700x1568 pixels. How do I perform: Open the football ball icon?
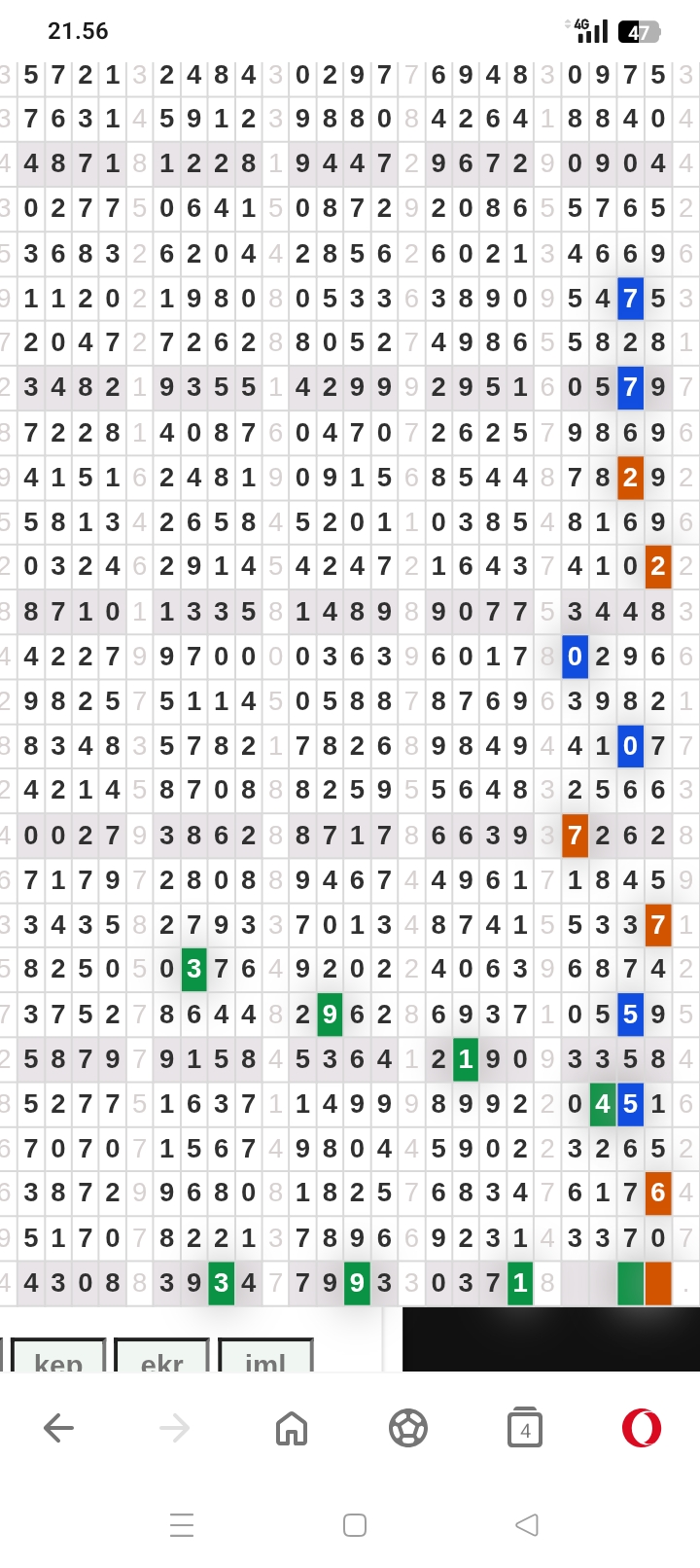[x=408, y=1428]
